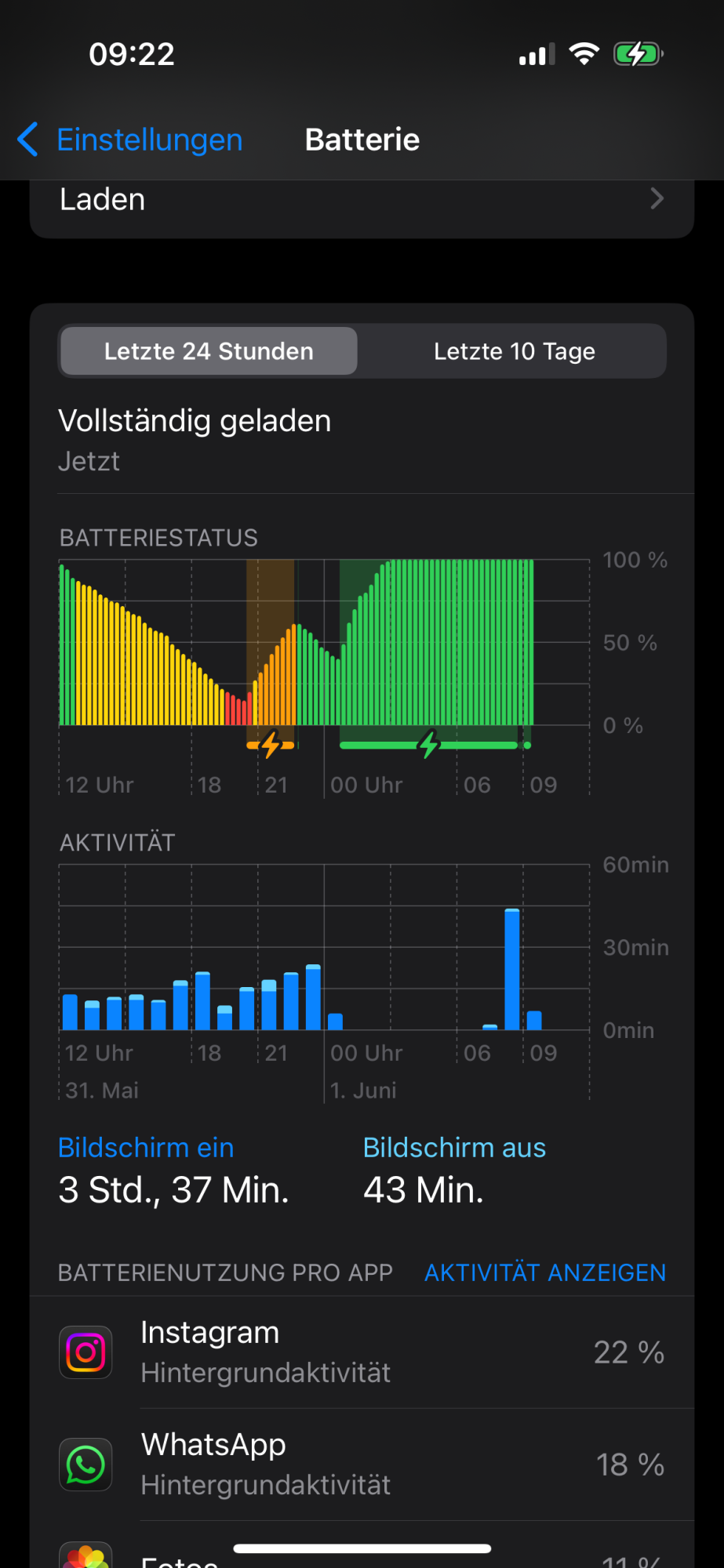This screenshot has width=724, height=1568.
Task: Go back to Einstellungen
Action: point(130,140)
